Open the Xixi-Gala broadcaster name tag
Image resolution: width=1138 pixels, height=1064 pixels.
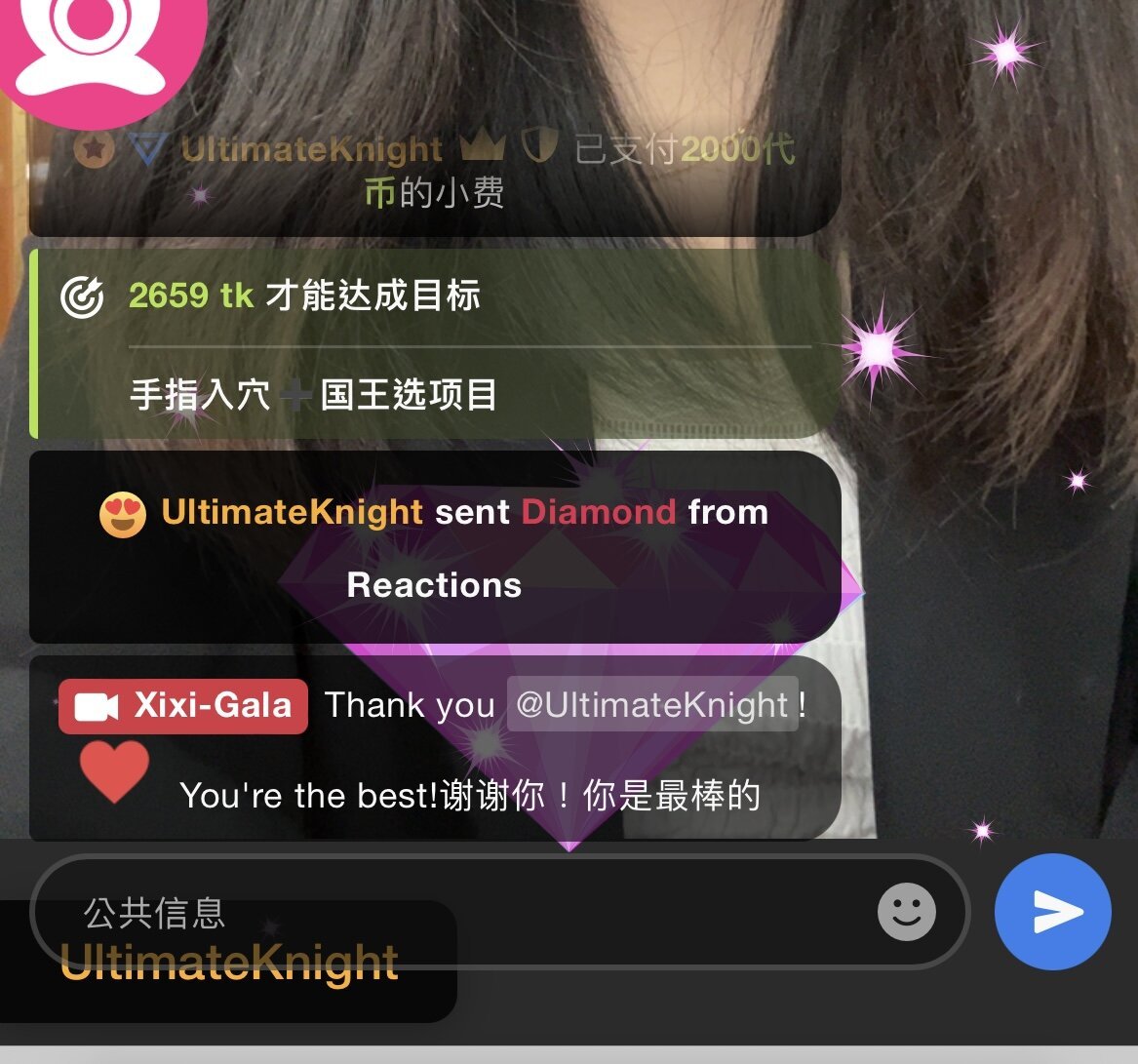[183, 706]
